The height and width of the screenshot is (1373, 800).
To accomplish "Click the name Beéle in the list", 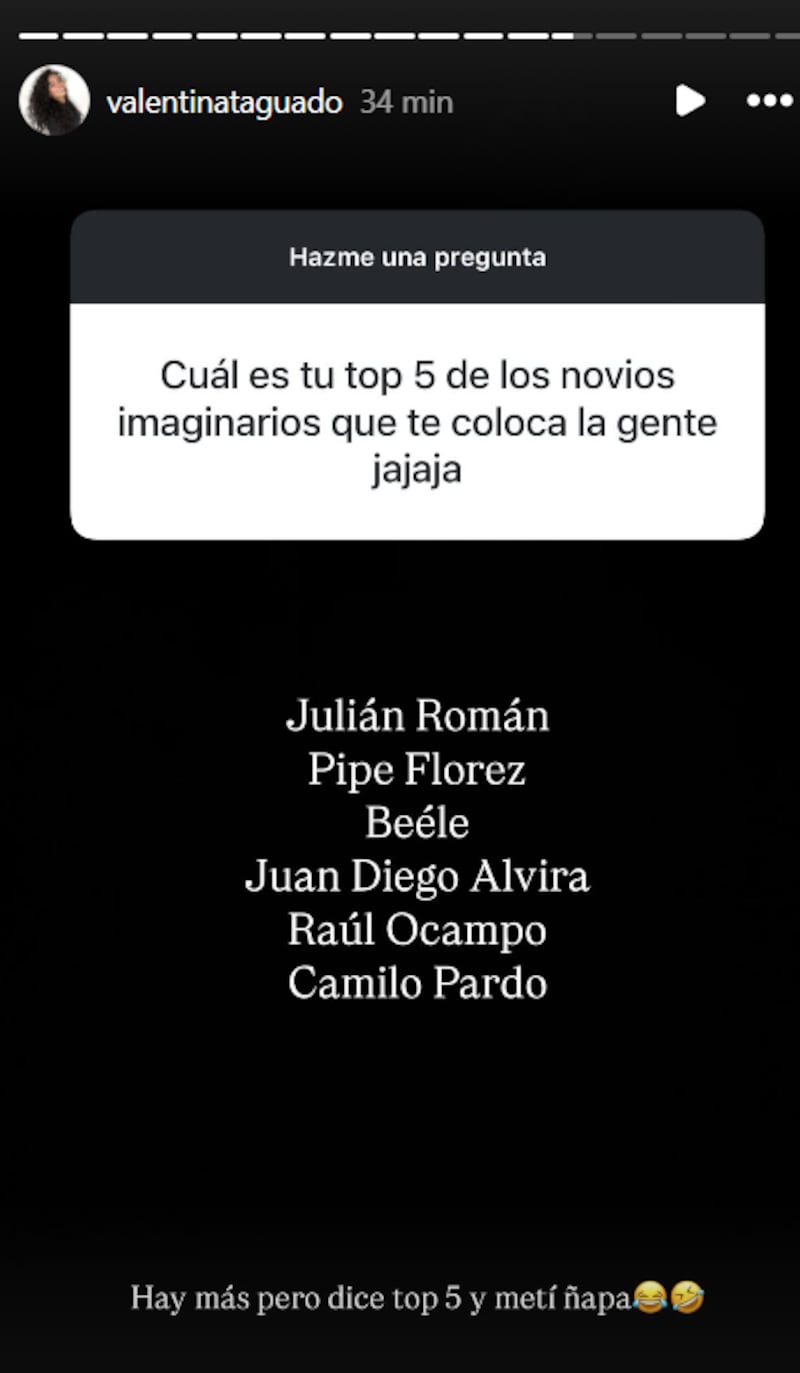I will (x=419, y=822).
